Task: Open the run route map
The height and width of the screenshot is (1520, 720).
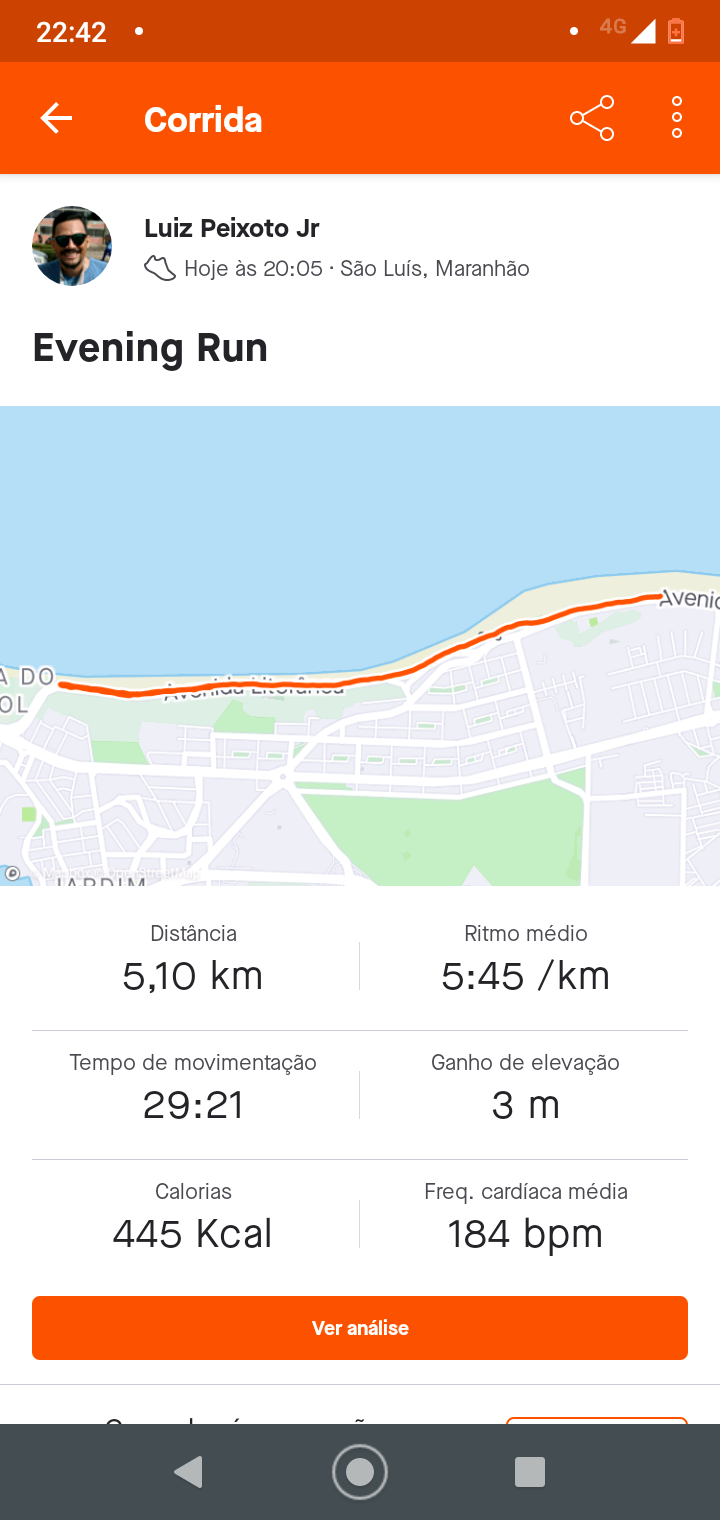Action: pyautogui.click(x=360, y=645)
